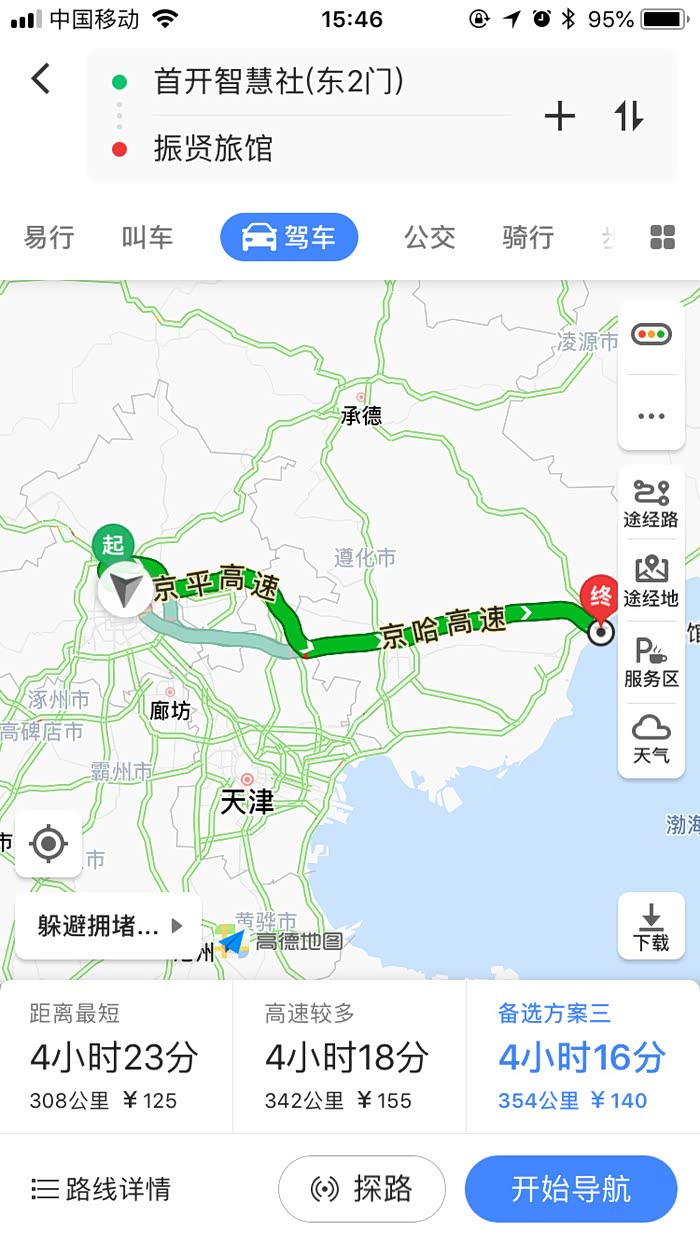Select the 距离最短 route option

point(115,1058)
